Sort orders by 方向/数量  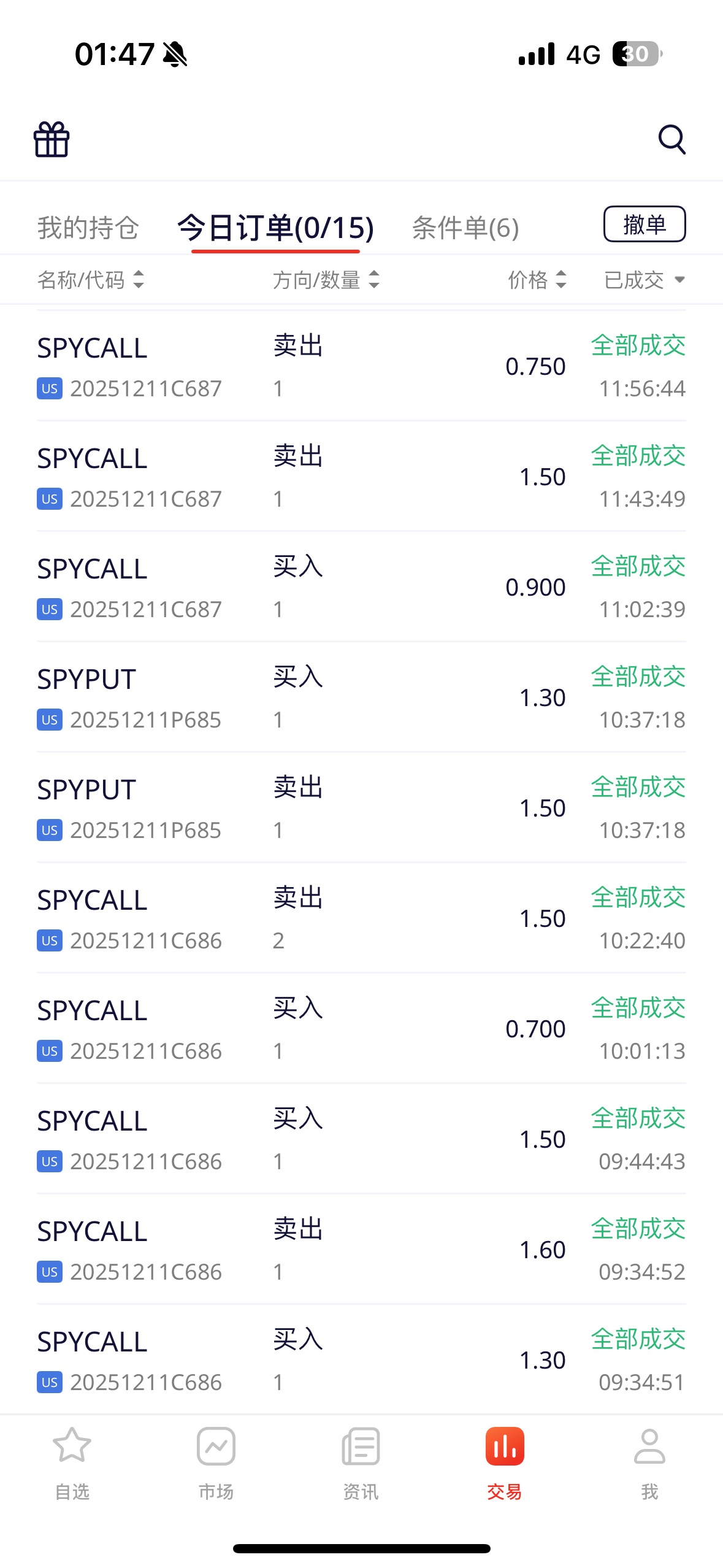[326, 280]
